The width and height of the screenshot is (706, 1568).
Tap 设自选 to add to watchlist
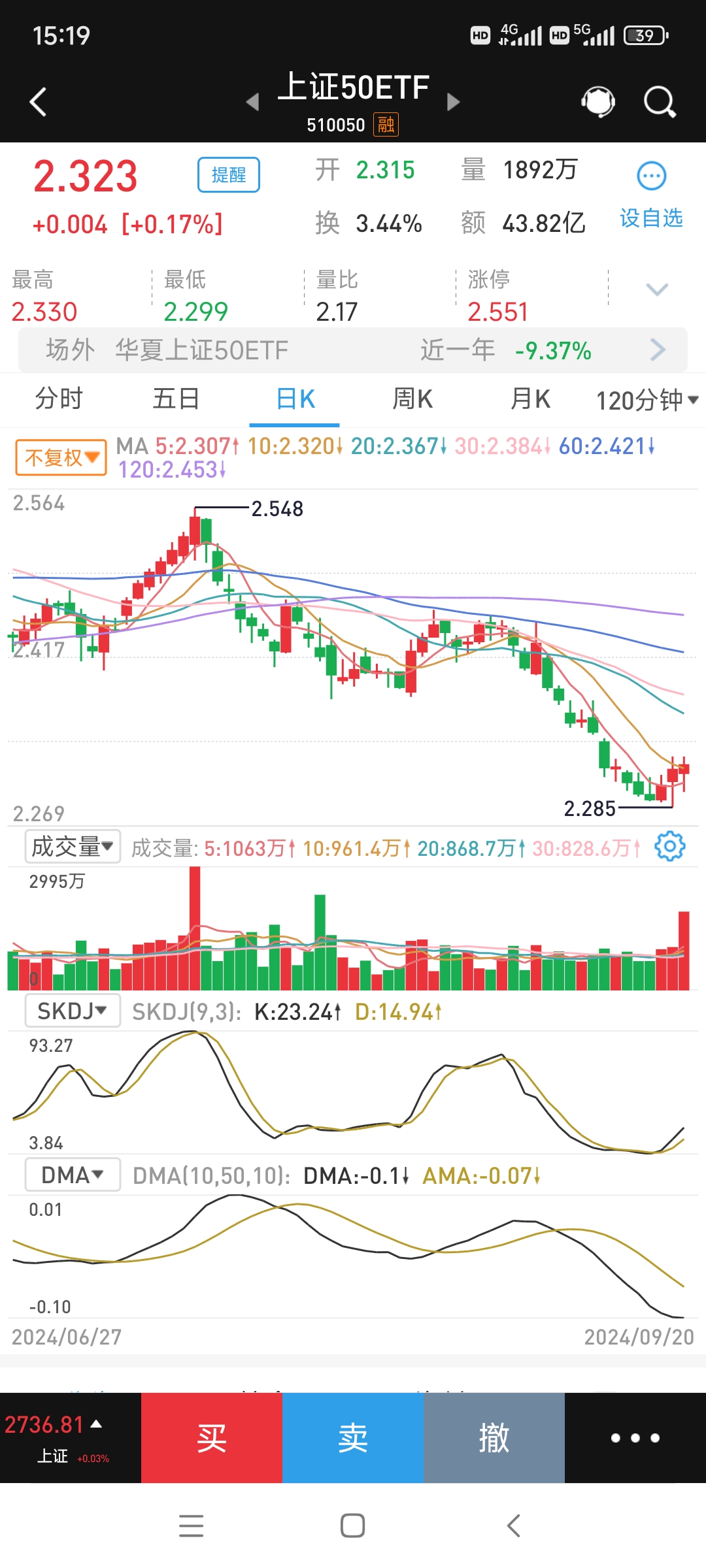(x=651, y=220)
